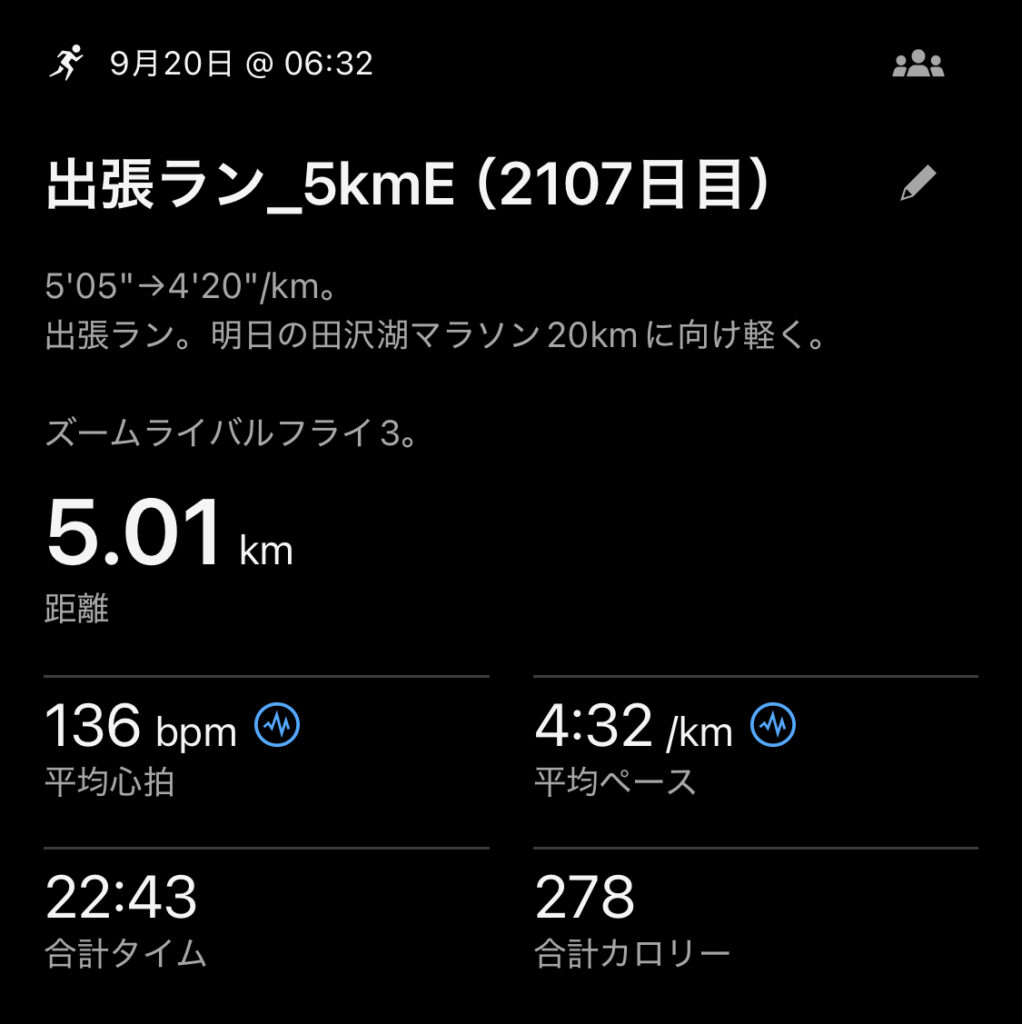
Task: Edit the activity title with the pencil
Action: click(917, 184)
